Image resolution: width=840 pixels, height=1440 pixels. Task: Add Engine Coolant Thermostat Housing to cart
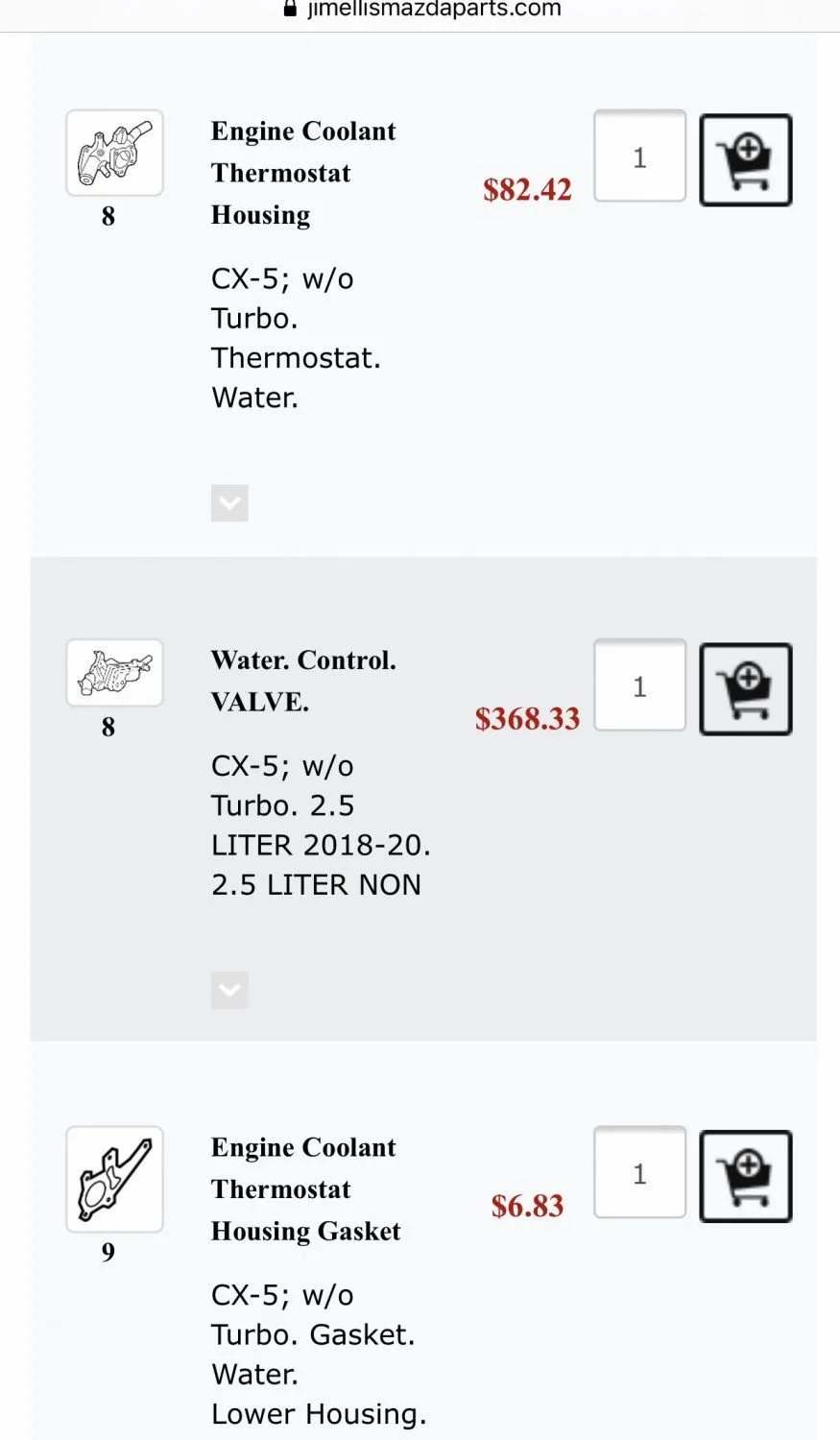point(745,160)
